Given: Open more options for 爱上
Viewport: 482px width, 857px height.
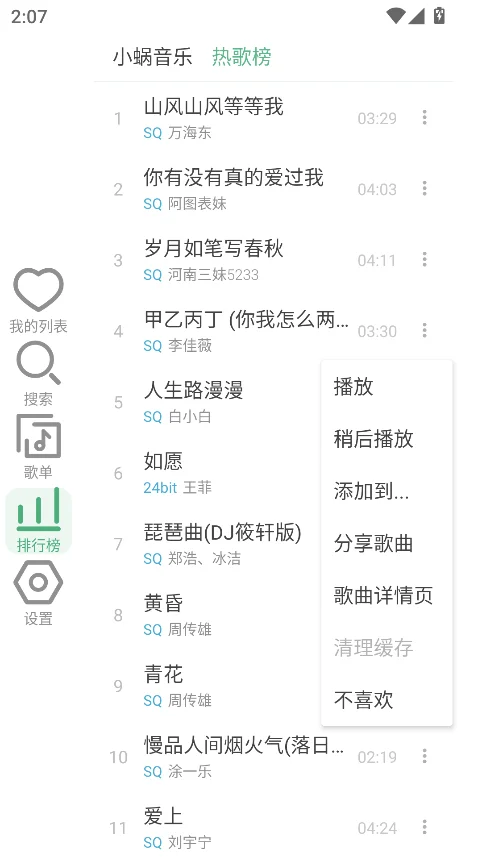Looking at the screenshot, I should 425,827.
